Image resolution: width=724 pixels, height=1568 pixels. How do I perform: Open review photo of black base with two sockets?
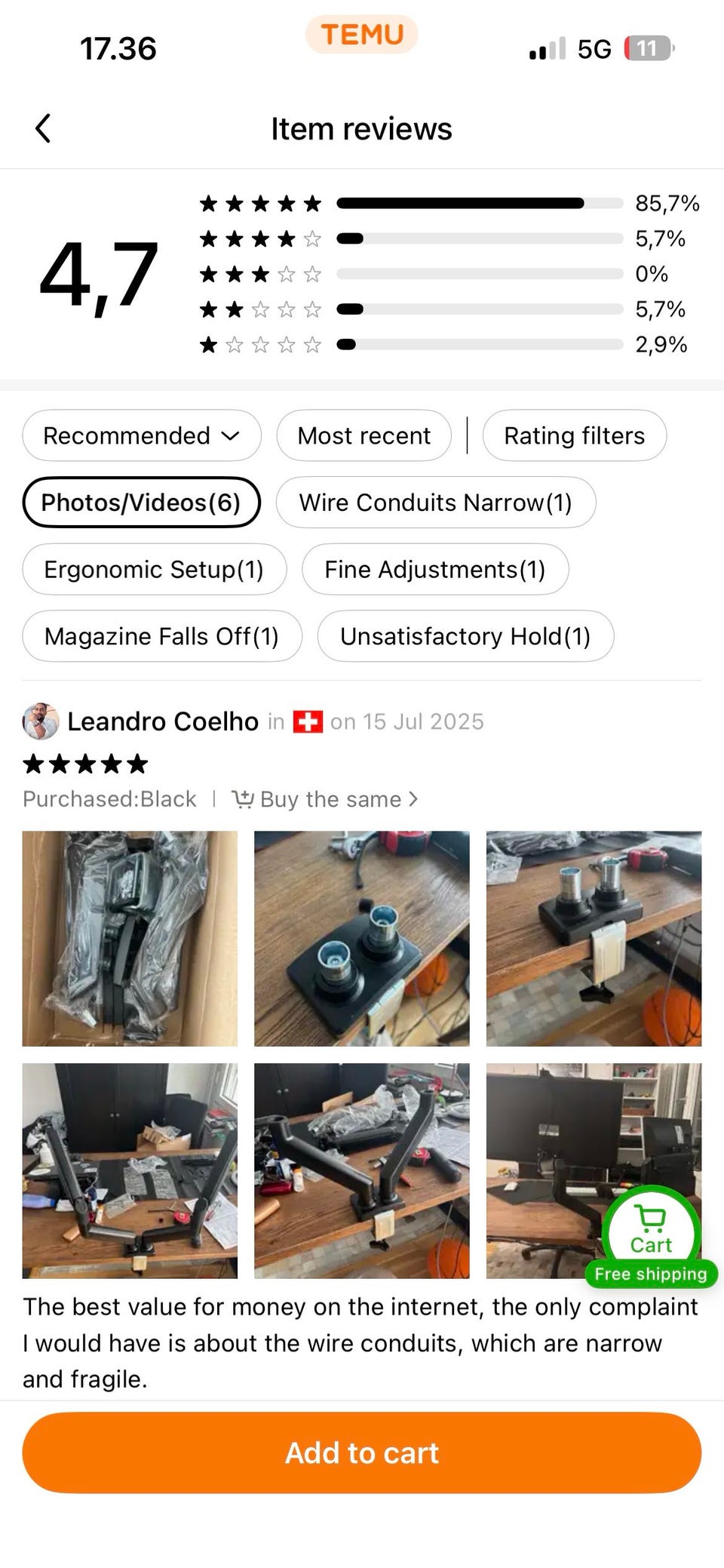click(x=362, y=939)
